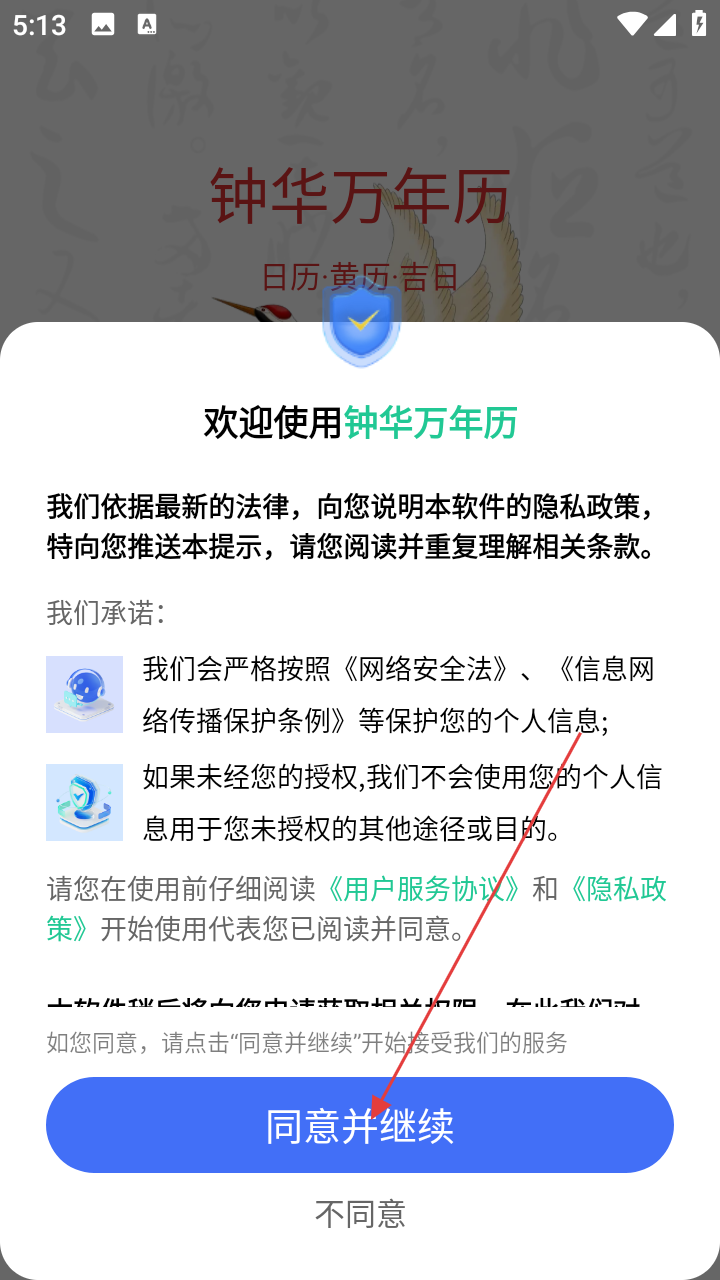
Task: Open the 《隐私政策》 link
Action: pos(618,889)
